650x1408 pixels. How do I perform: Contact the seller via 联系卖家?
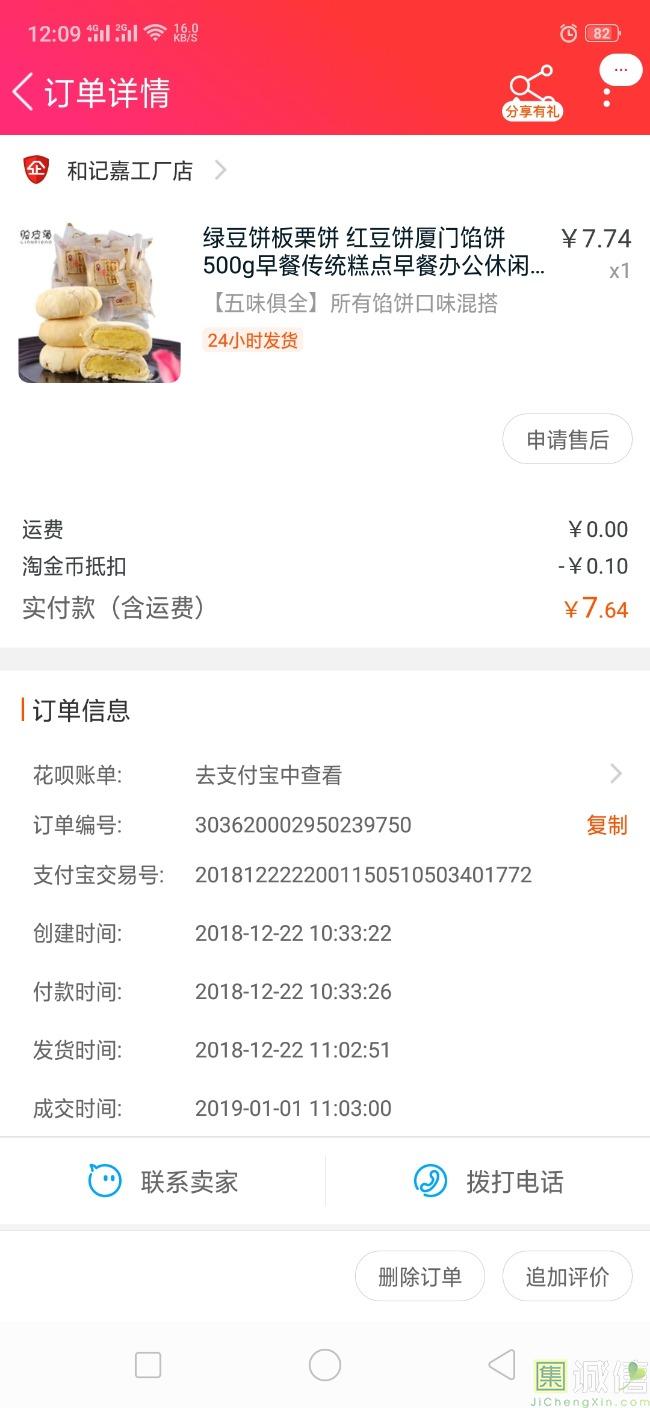coord(163,1182)
